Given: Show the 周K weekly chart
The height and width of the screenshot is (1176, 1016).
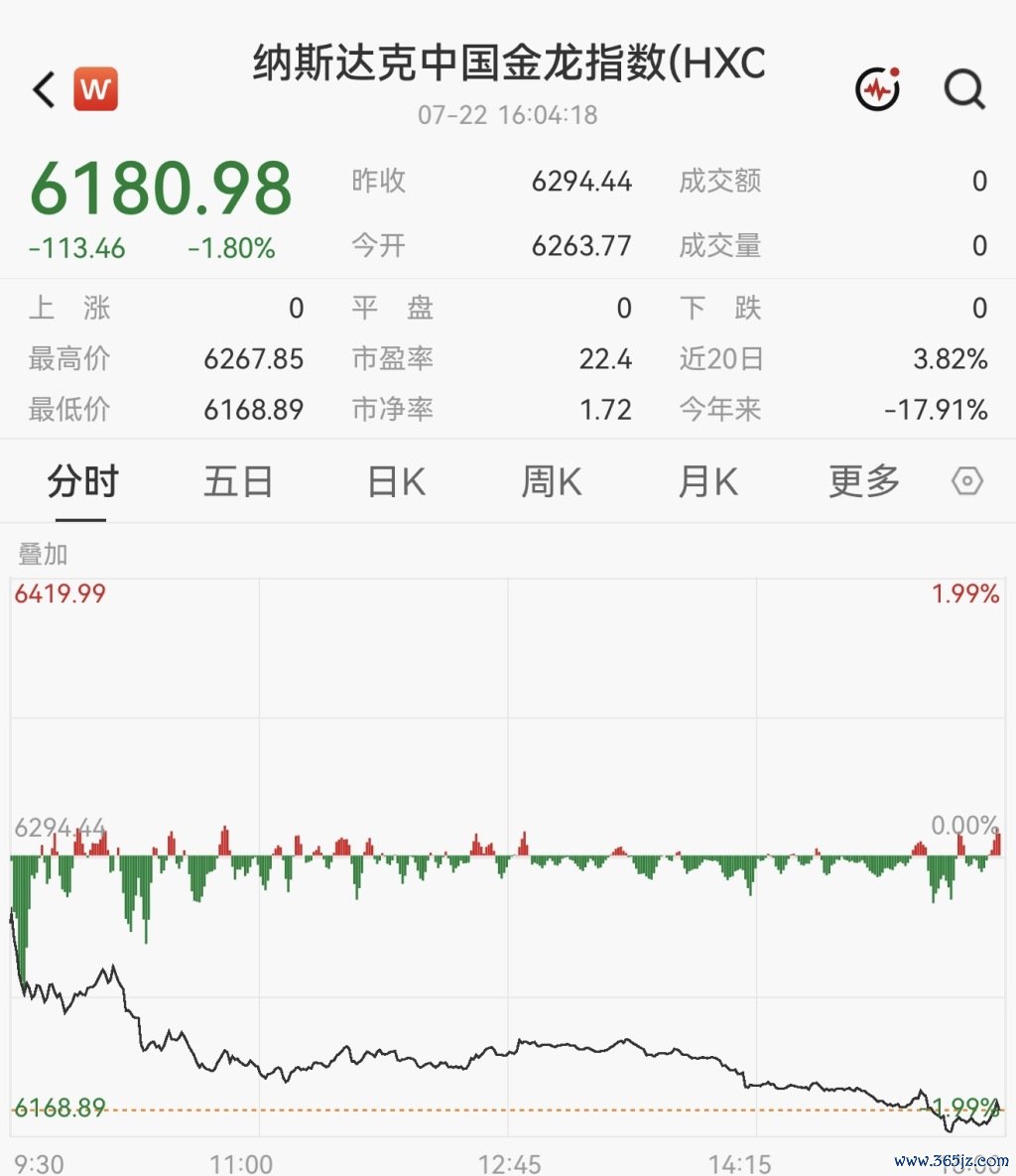Looking at the screenshot, I should click(x=551, y=480).
